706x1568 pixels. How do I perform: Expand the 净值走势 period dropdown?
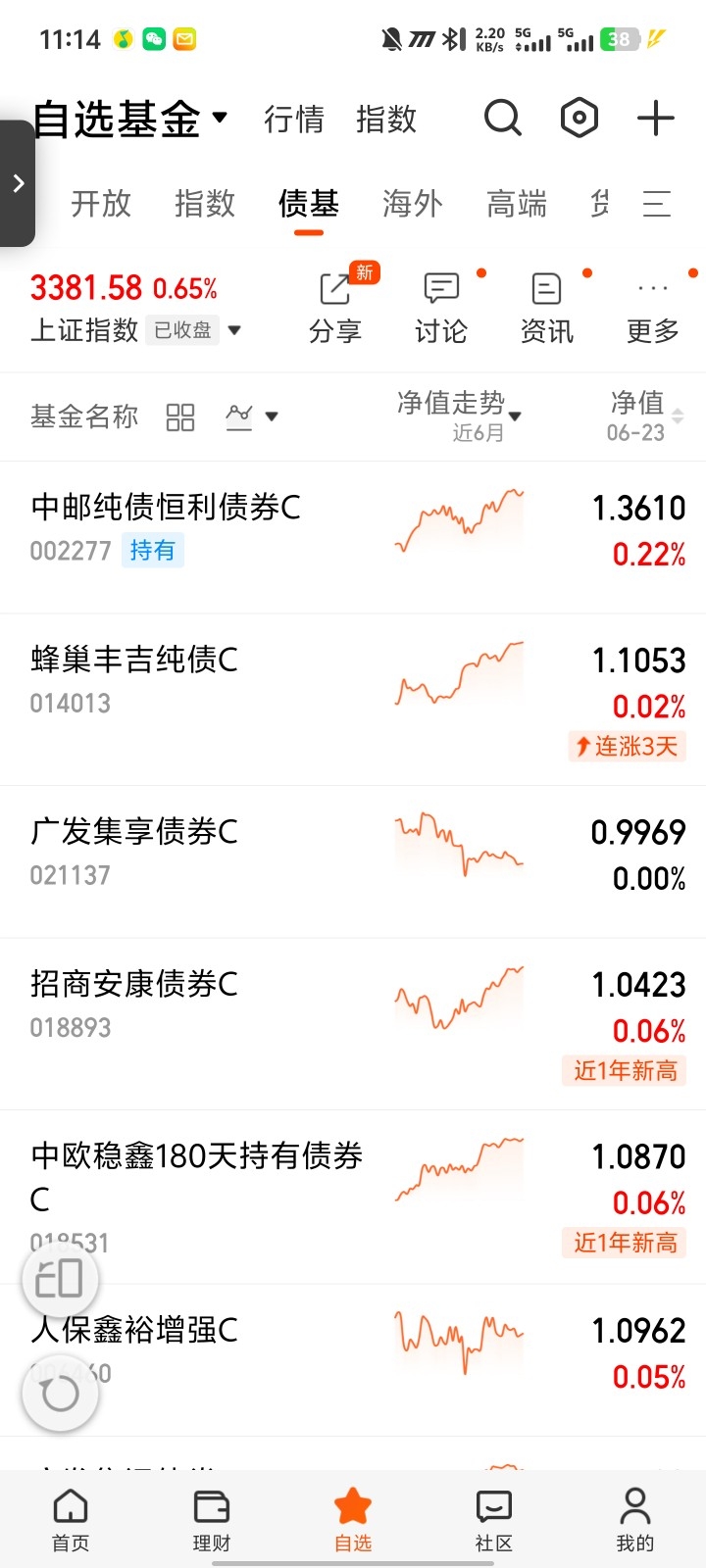(x=459, y=416)
